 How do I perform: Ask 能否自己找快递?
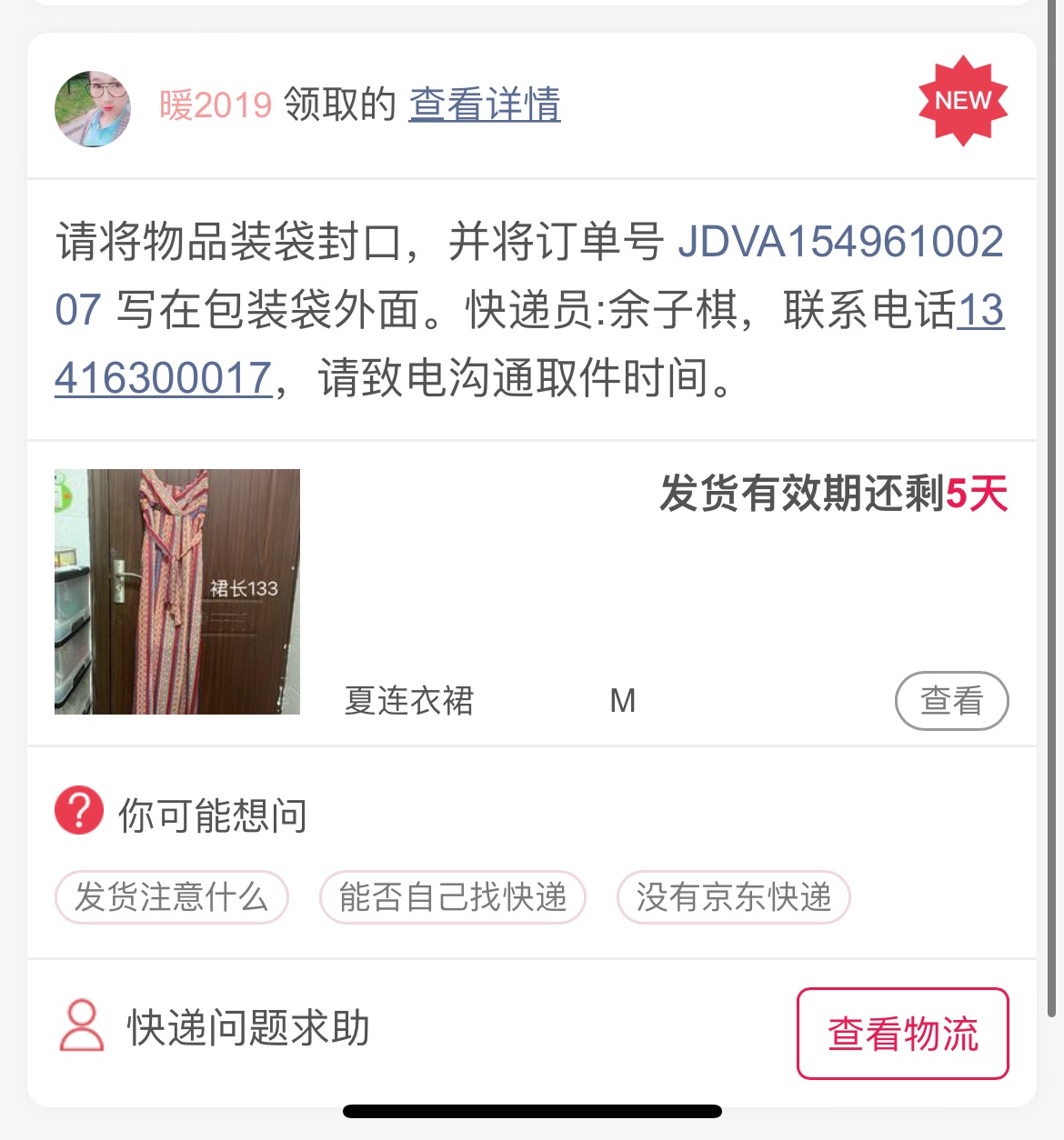(x=452, y=897)
